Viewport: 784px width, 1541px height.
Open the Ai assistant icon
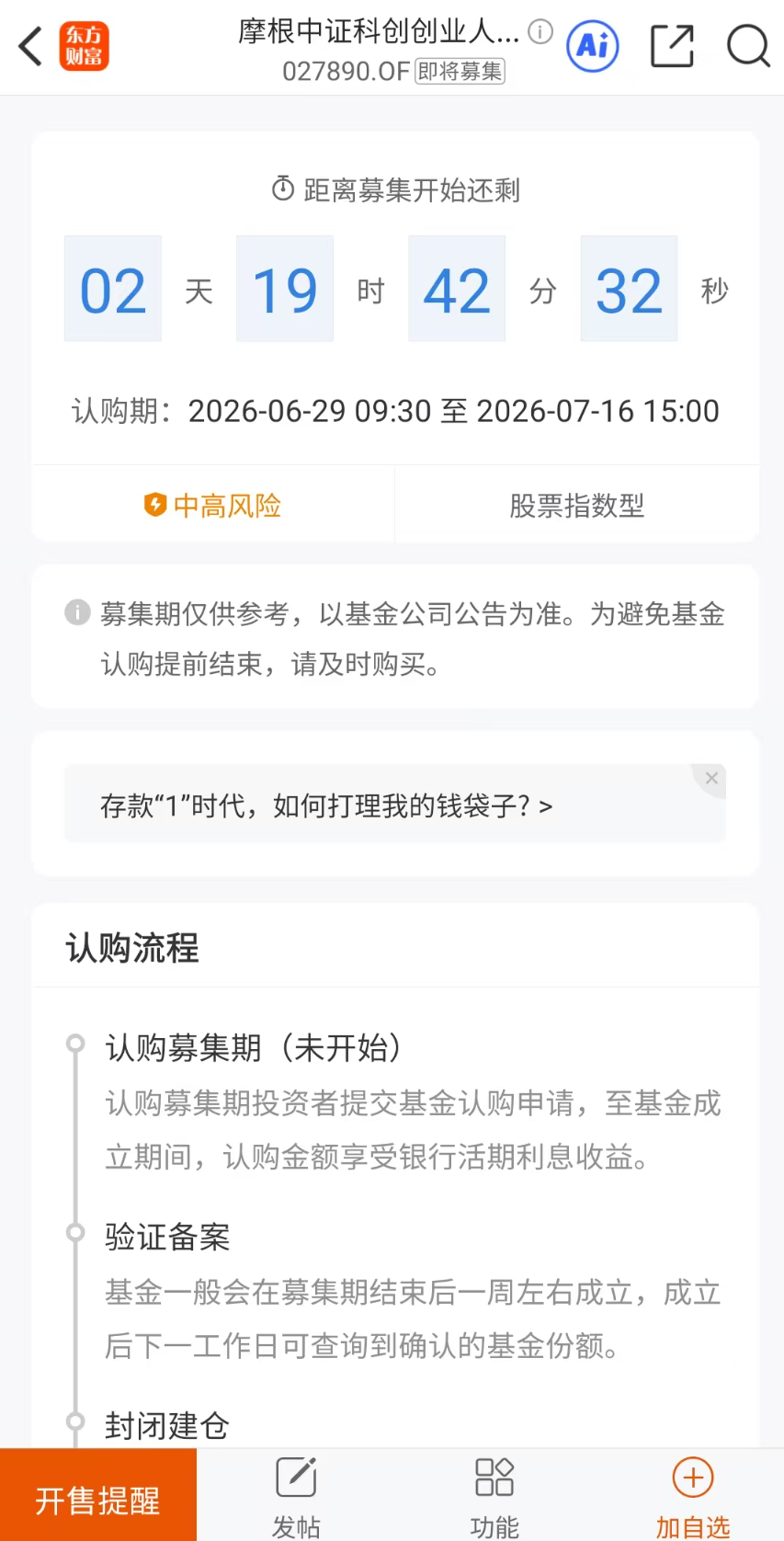coord(593,46)
